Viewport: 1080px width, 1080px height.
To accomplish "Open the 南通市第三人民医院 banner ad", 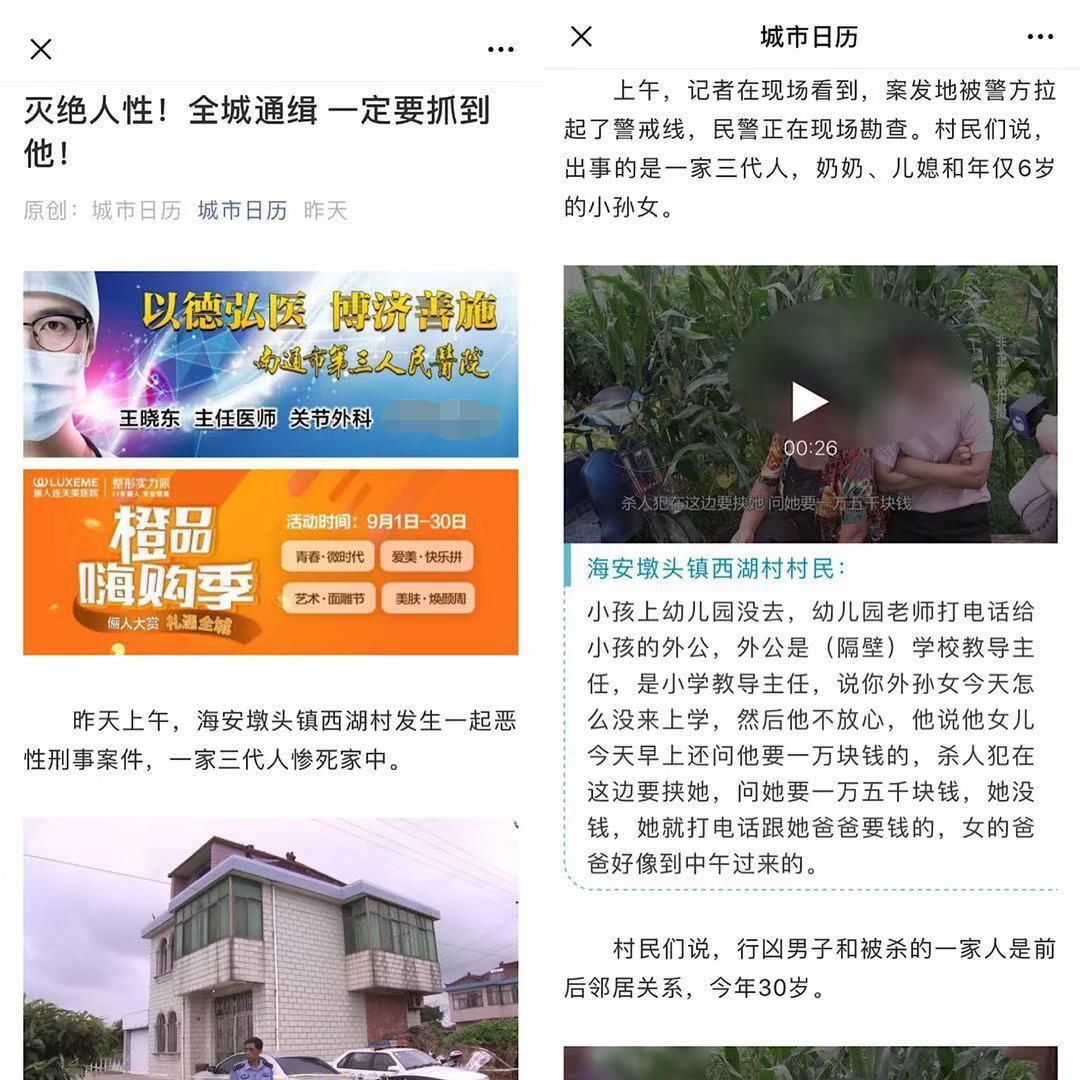I will 270,364.
